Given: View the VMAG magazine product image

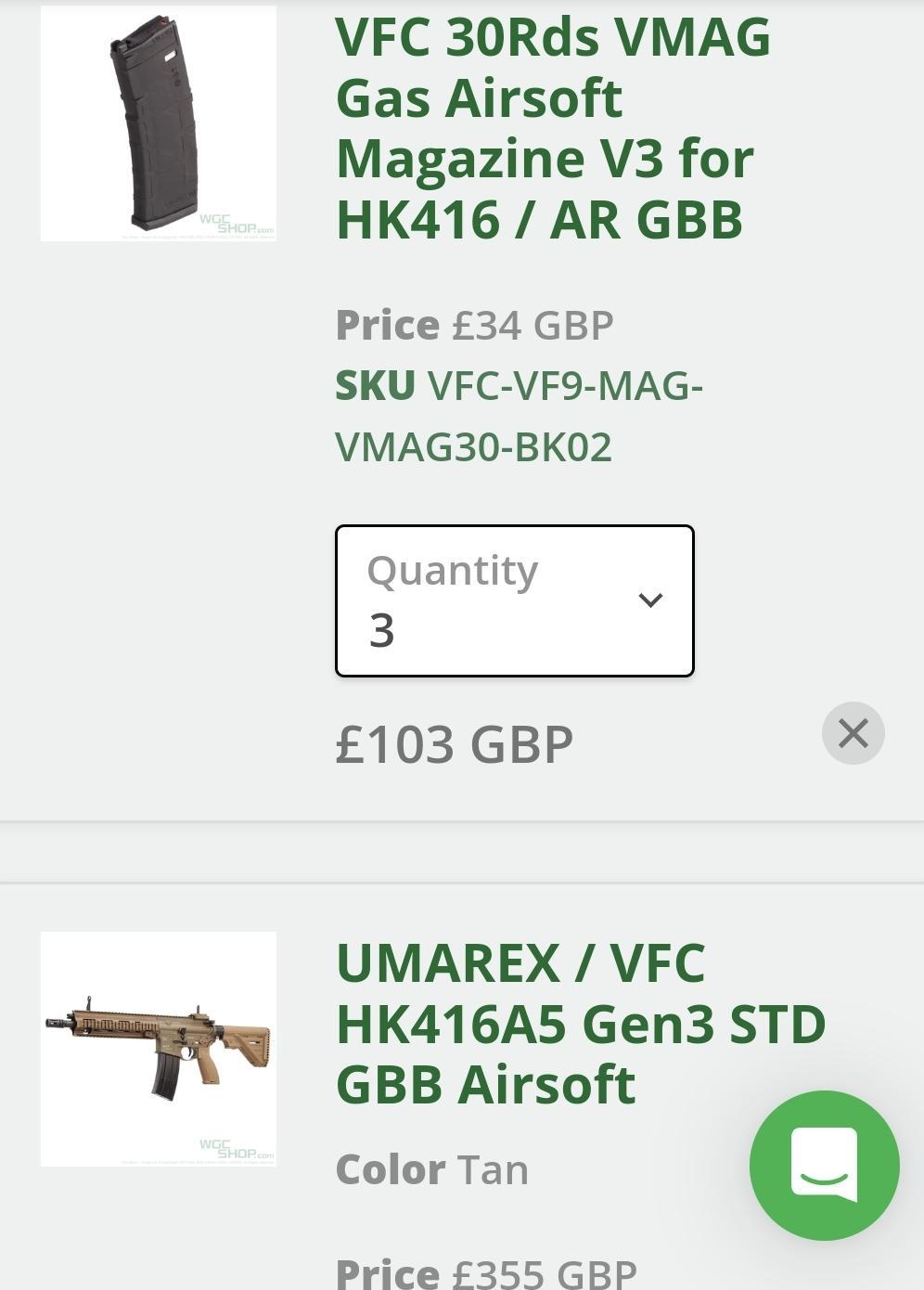Looking at the screenshot, I should (159, 123).
